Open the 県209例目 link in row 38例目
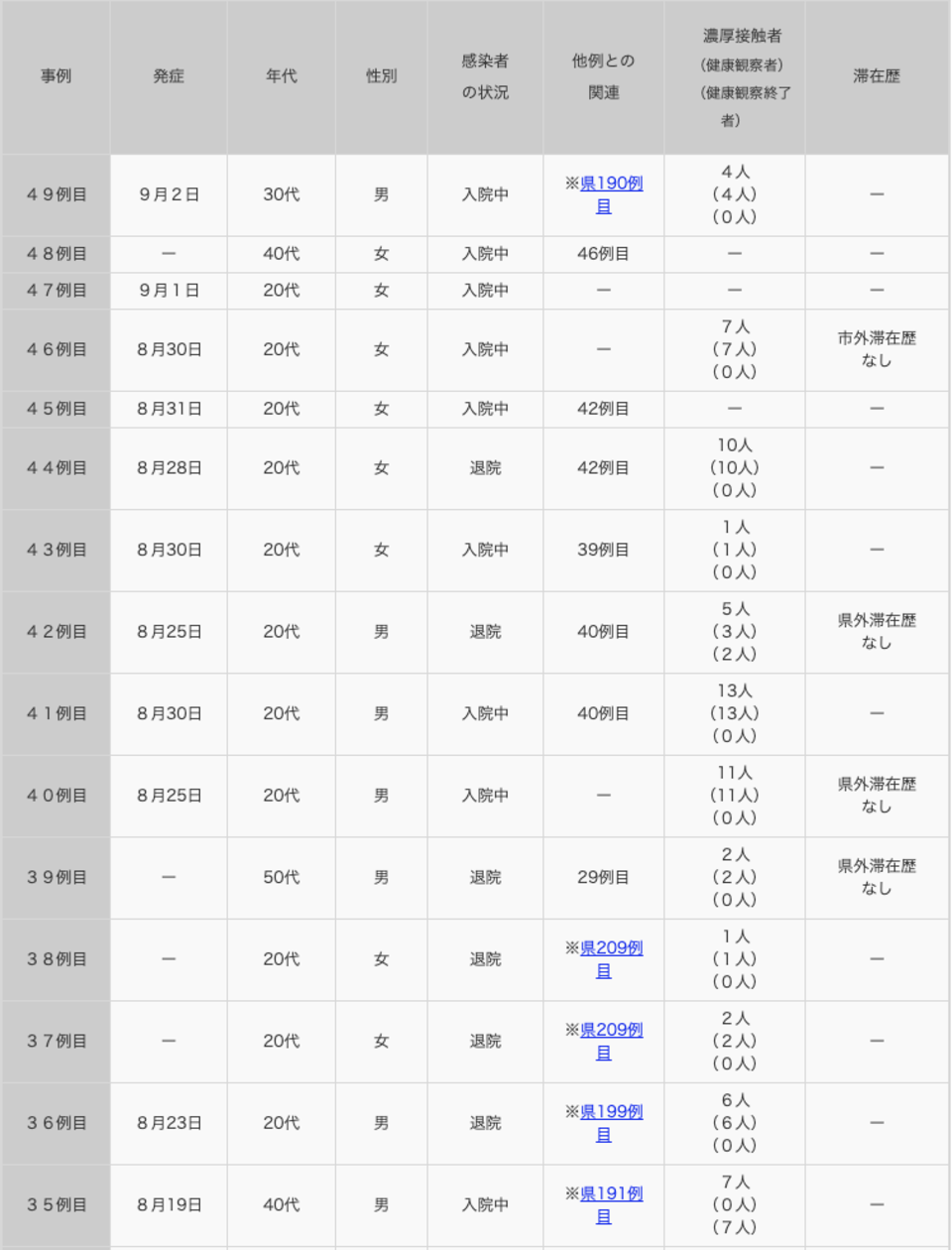Image resolution: width=952 pixels, height=1250 pixels. tap(611, 948)
